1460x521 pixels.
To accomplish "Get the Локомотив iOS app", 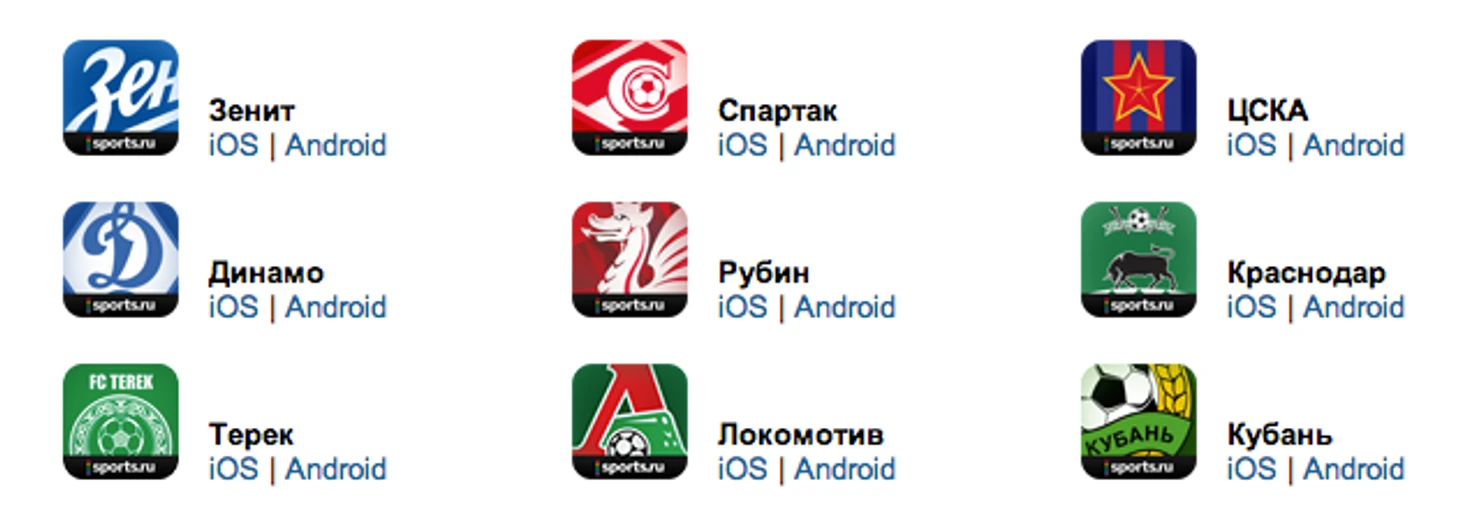I will (742, 469).
